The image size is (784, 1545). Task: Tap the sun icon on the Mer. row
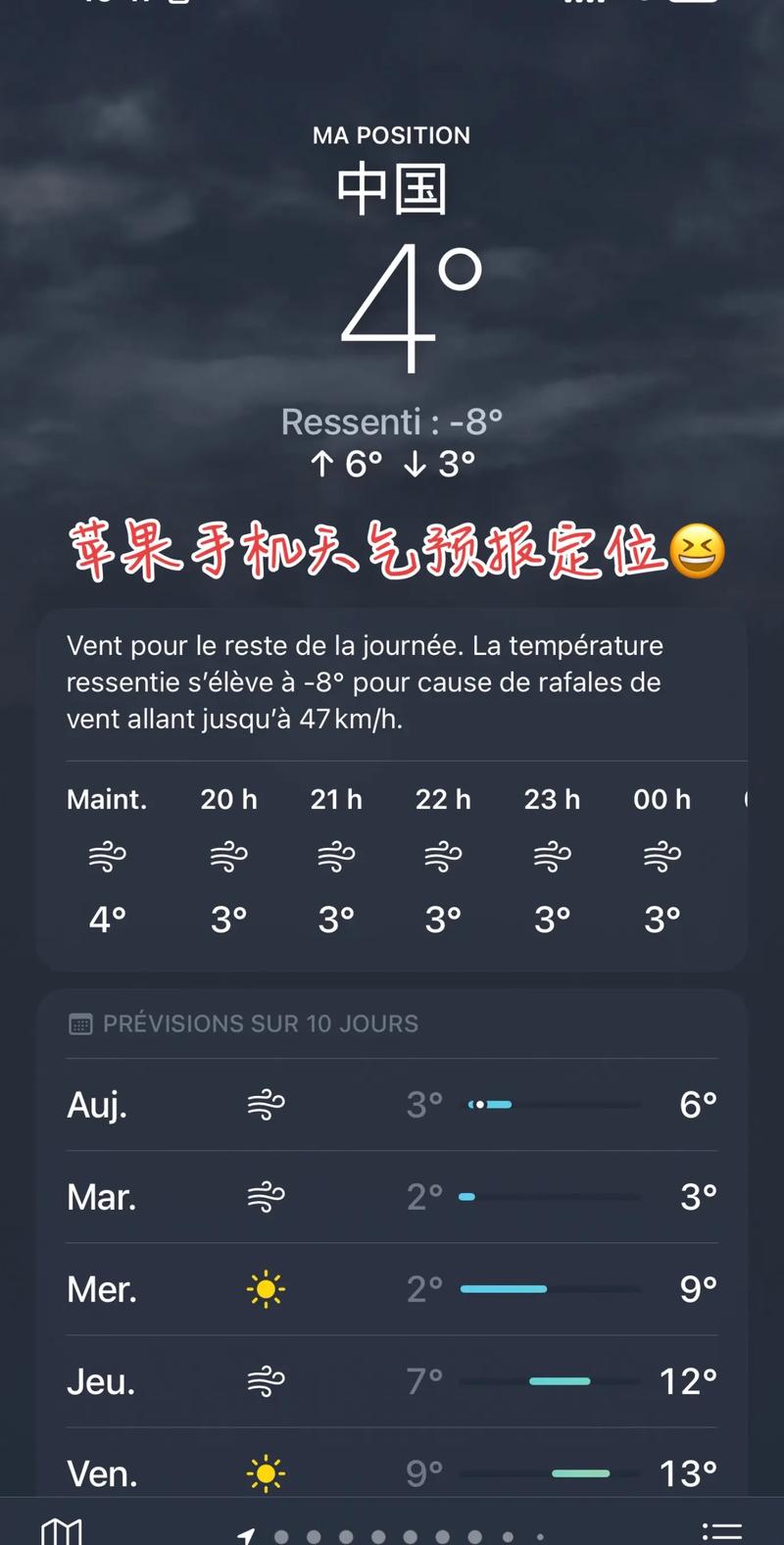pos(265,1289)
